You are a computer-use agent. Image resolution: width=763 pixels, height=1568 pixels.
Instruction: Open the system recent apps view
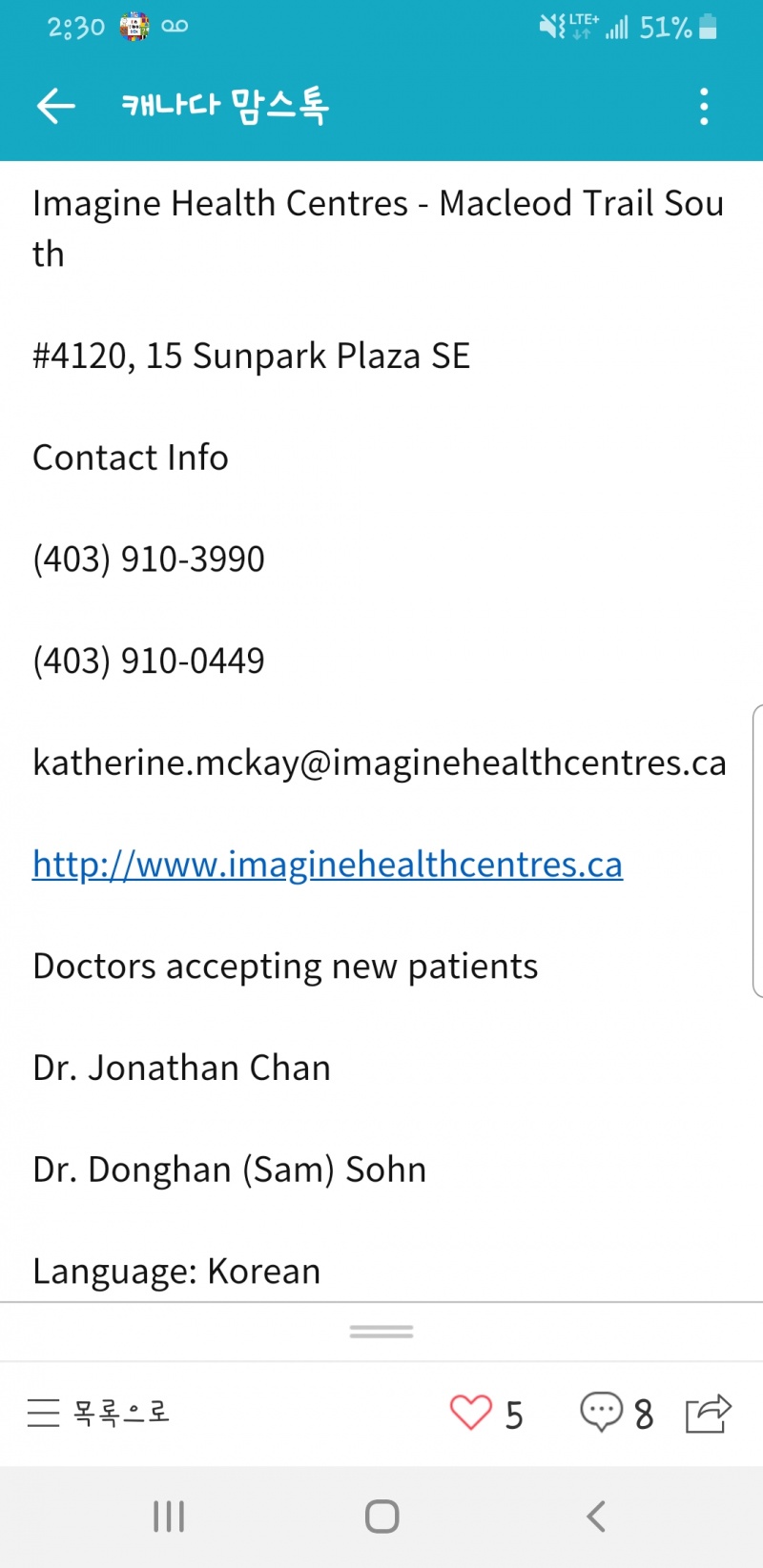pos(169,1517)
